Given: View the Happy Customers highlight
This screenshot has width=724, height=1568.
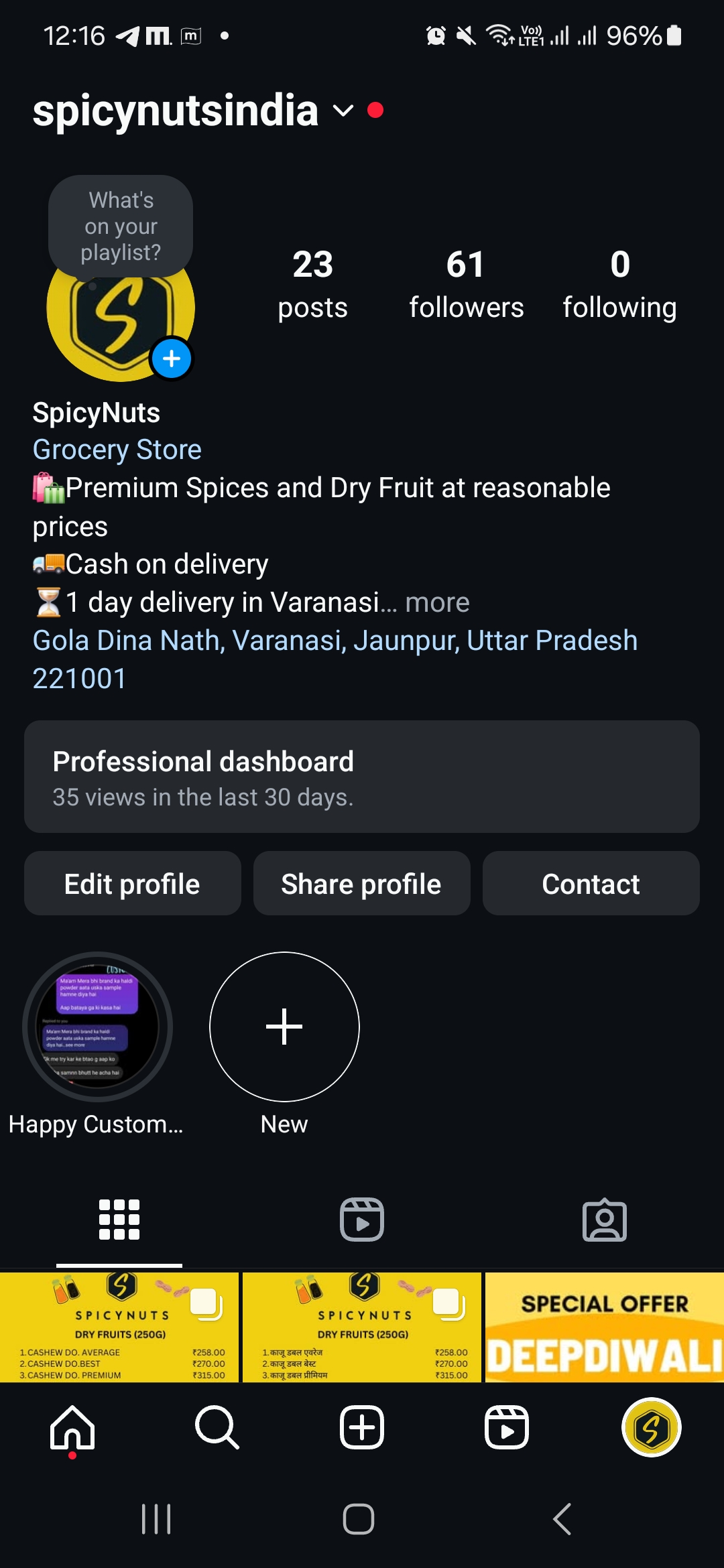Looking at the screenshot, I should tap(98, 1027).
